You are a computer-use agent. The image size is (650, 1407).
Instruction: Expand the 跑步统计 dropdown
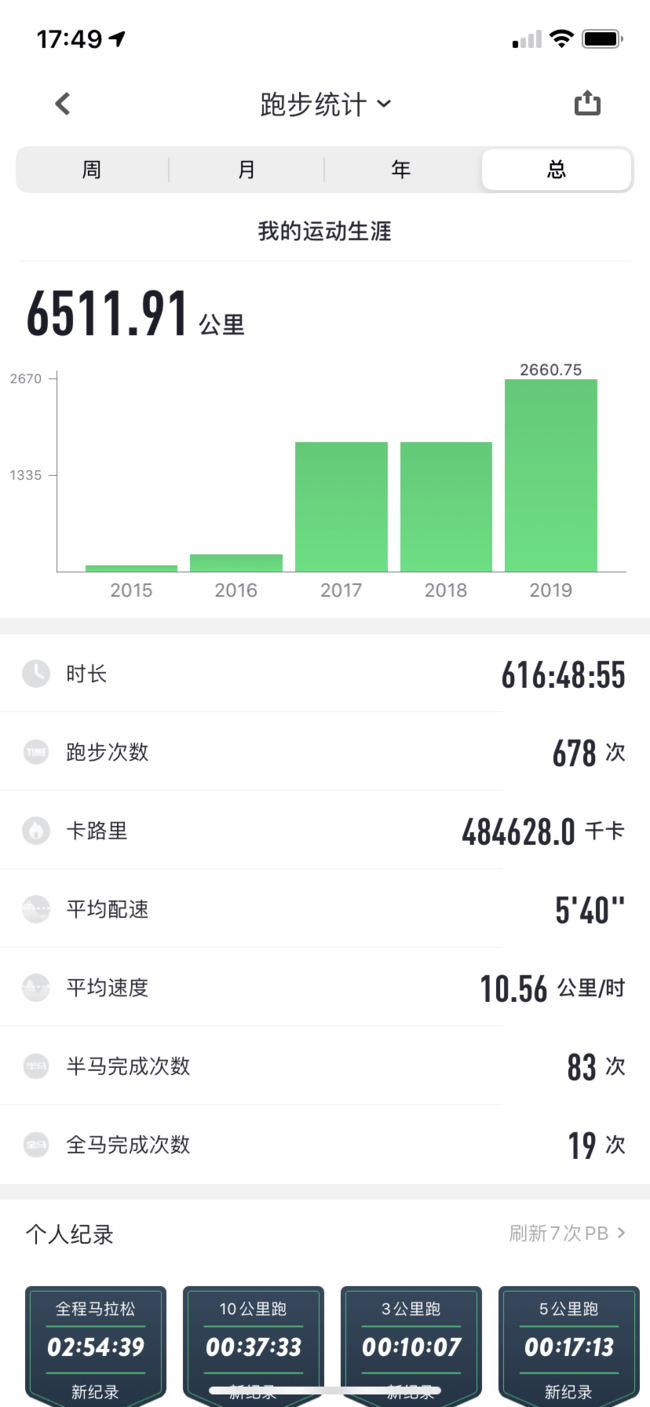point(325,104)
